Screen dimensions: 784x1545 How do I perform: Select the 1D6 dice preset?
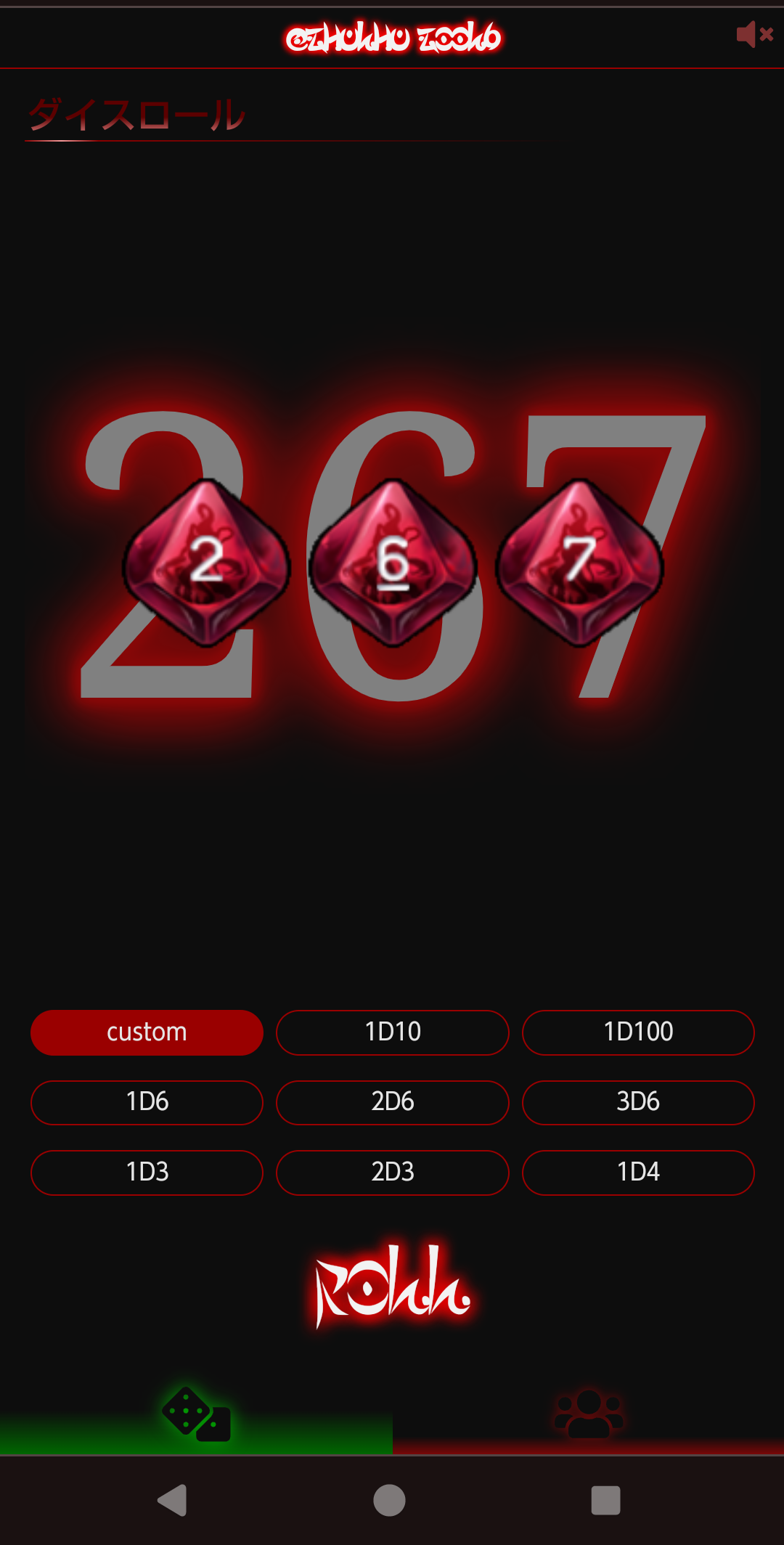[147, 1102]
